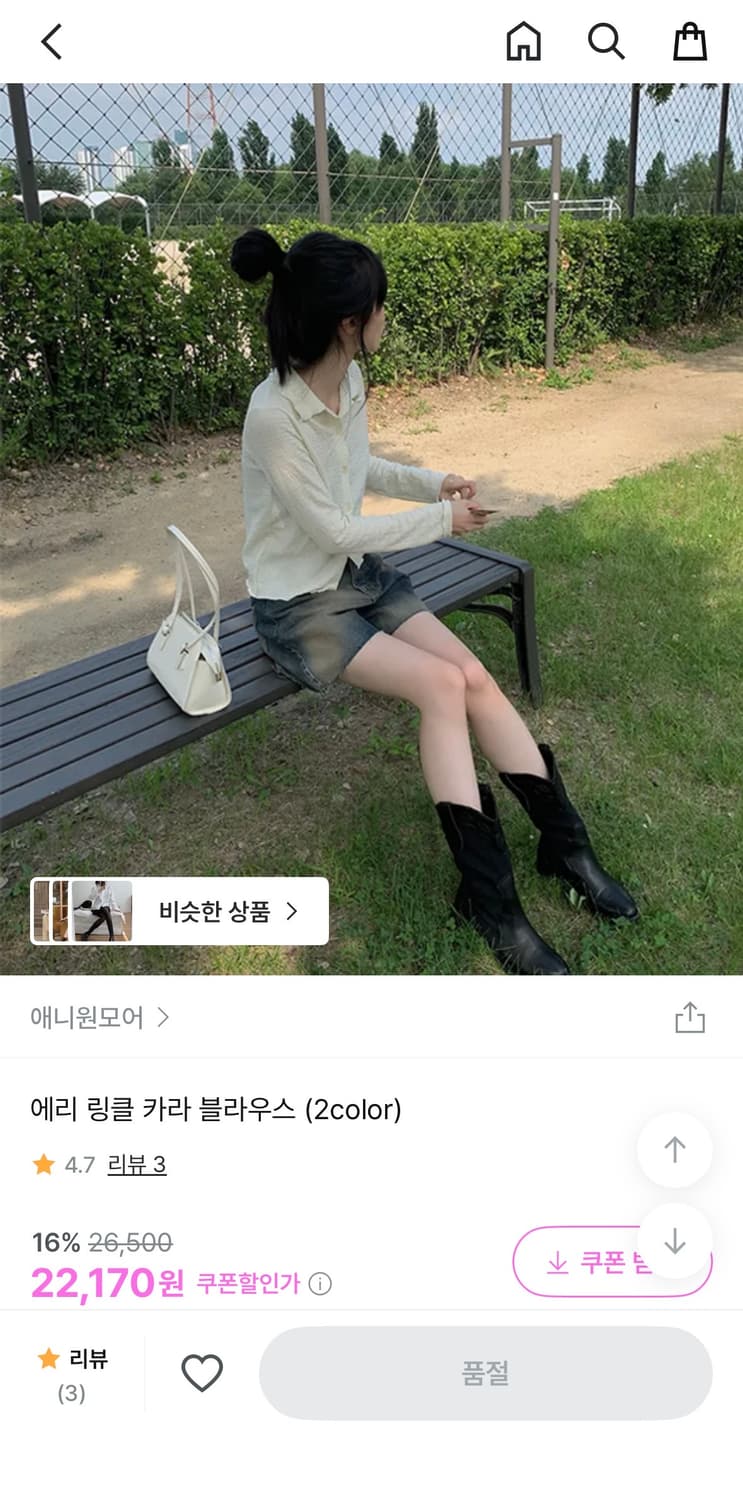
Task: Tap the star next to 리뷰 (3)
Action: coord(48,1358)
